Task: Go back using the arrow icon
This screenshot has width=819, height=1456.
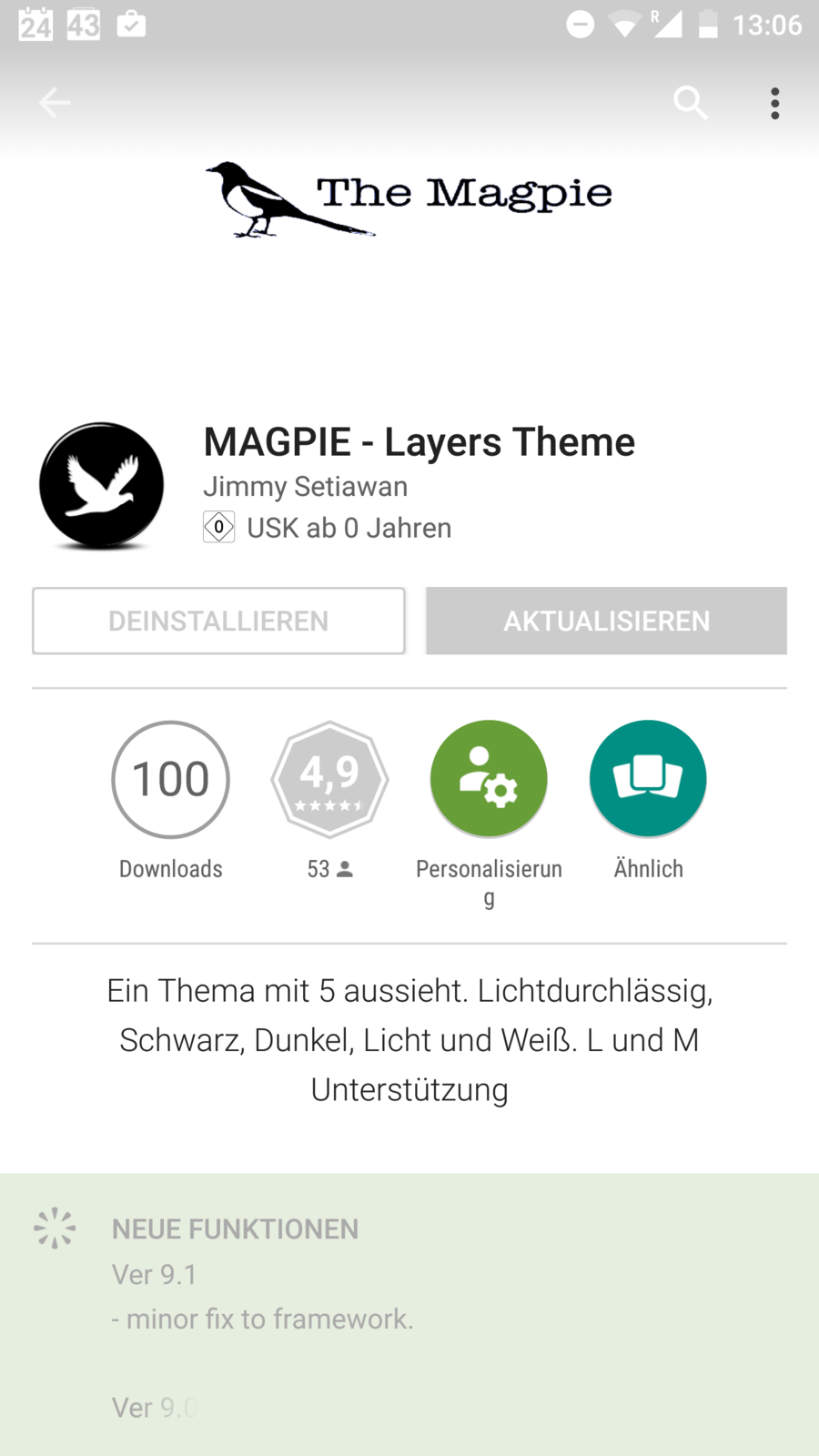Action: [x=55, y=103]
